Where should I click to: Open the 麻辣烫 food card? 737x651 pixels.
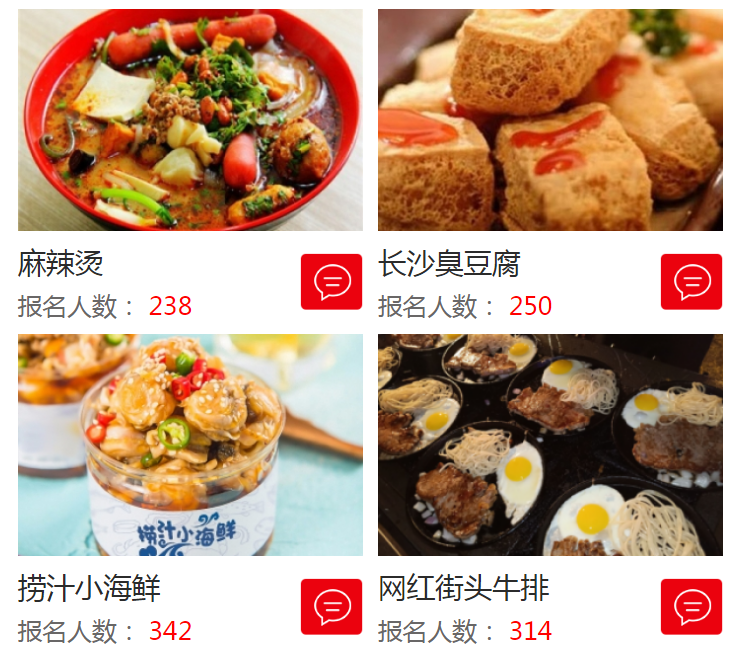(190, 120)
